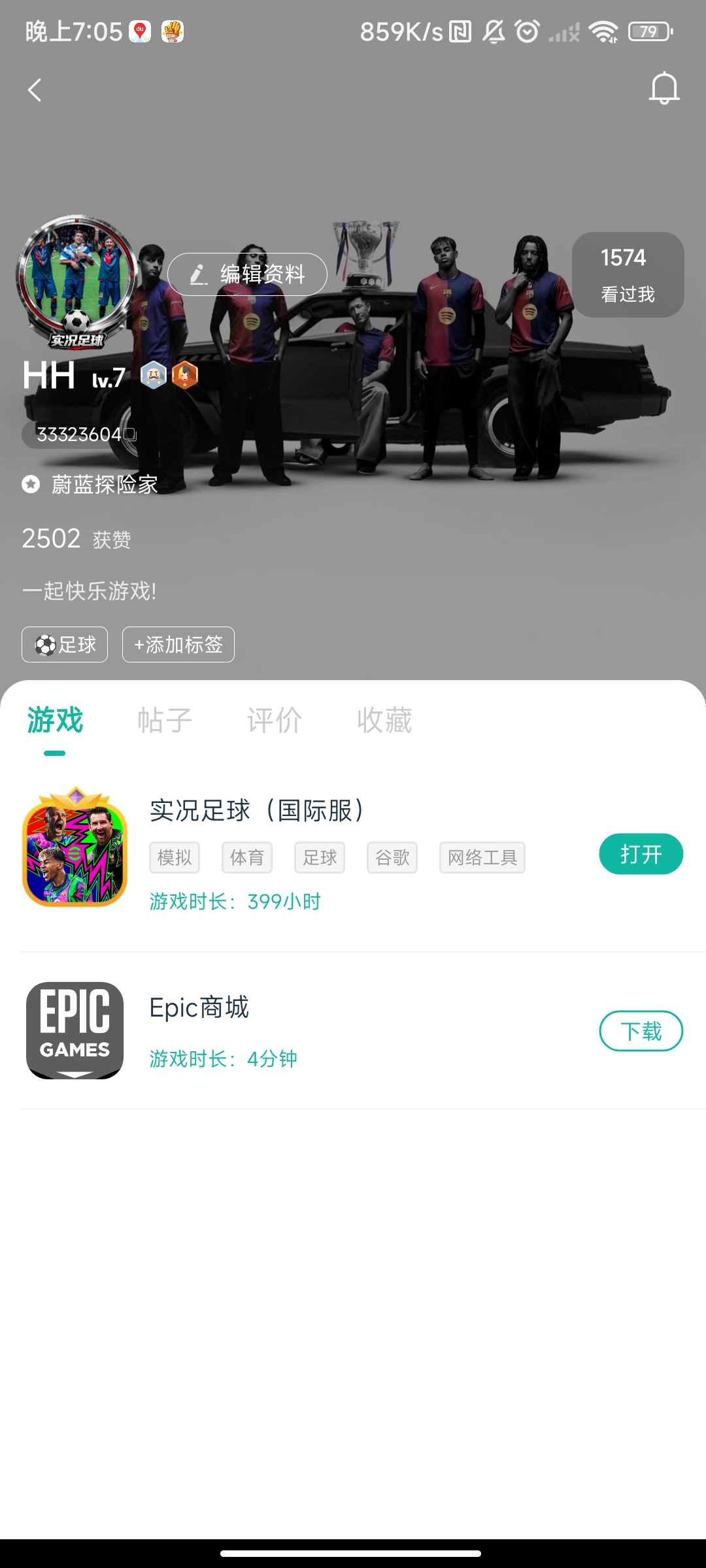Add a tag via +添加标签
706x1568 pixels.
[178, 644]
